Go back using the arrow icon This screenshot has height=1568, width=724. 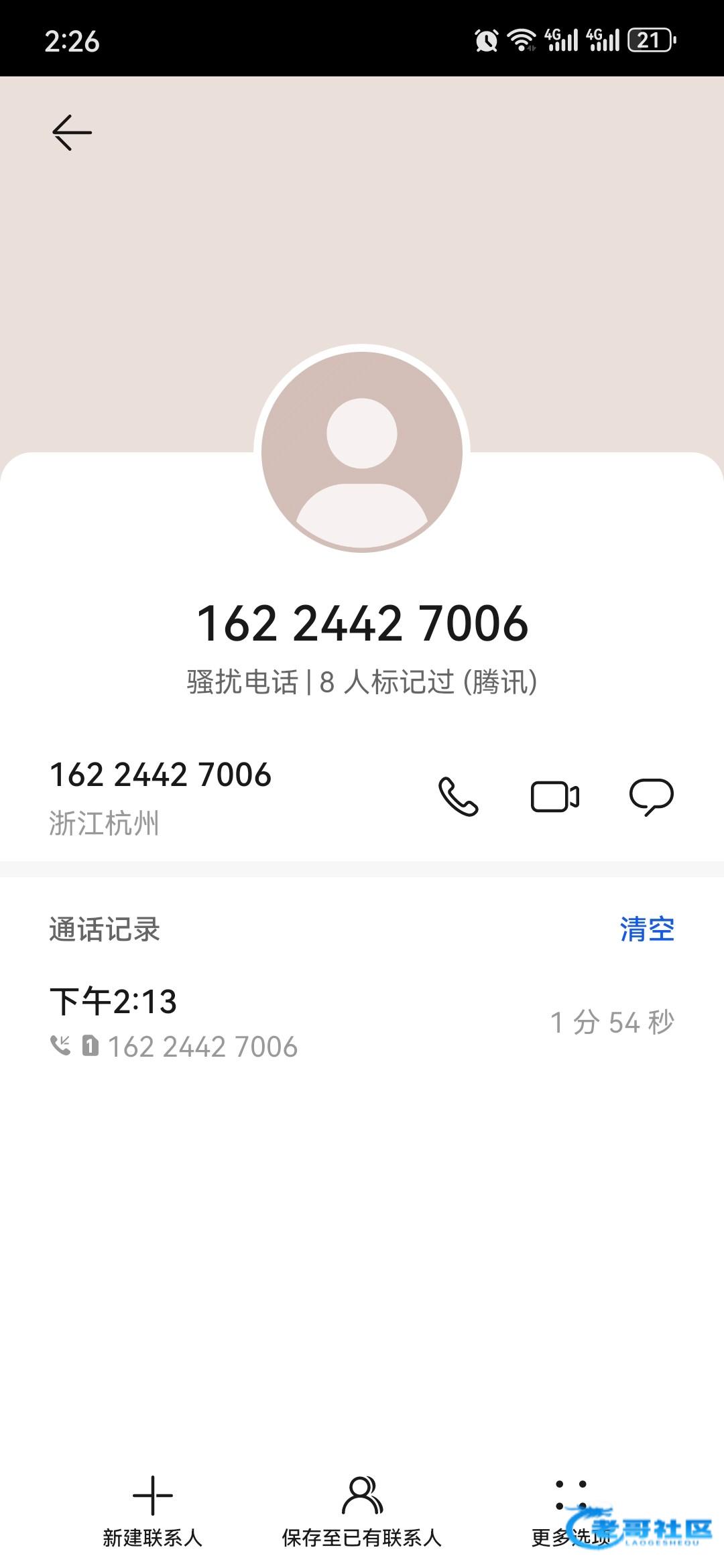coord(72,132)
